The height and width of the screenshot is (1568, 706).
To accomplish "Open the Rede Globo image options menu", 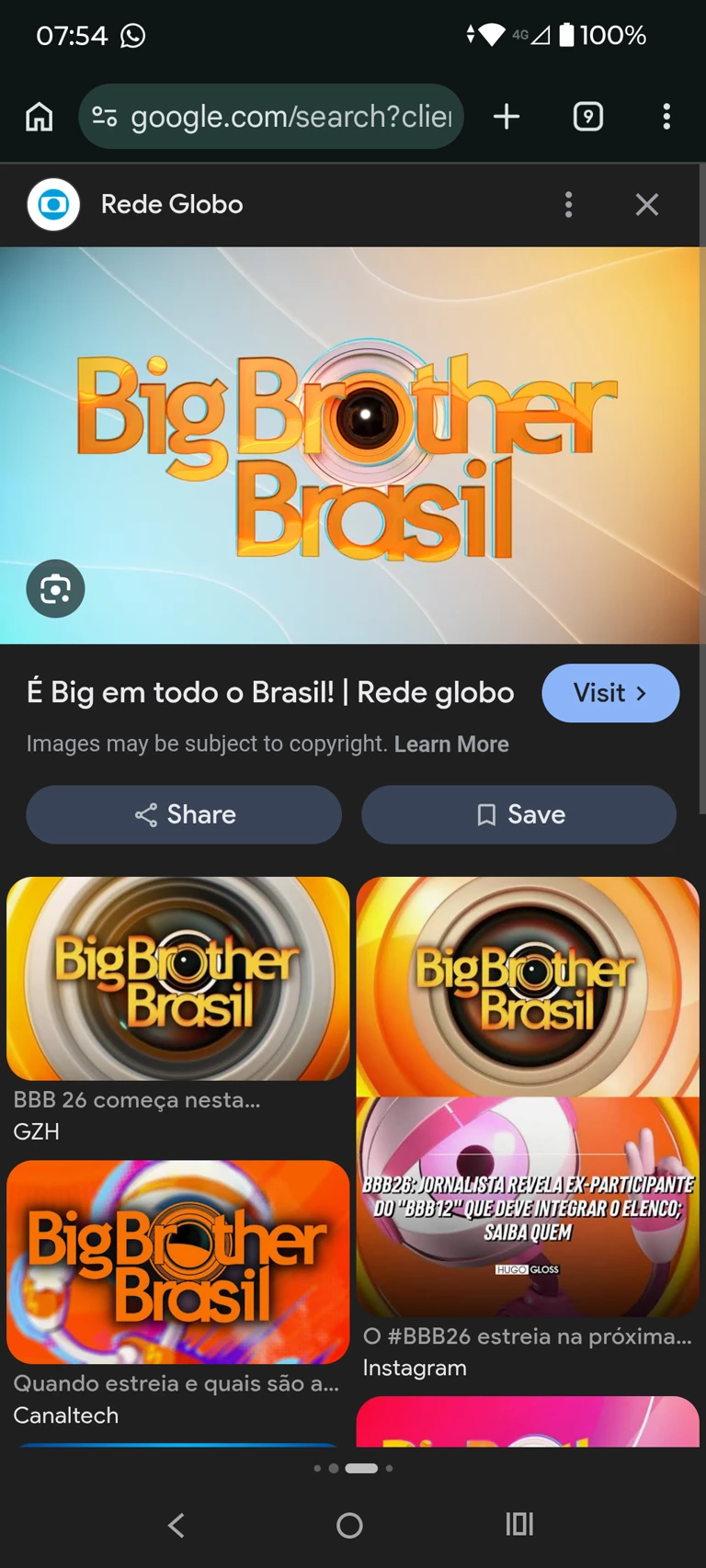I will 569,204.
